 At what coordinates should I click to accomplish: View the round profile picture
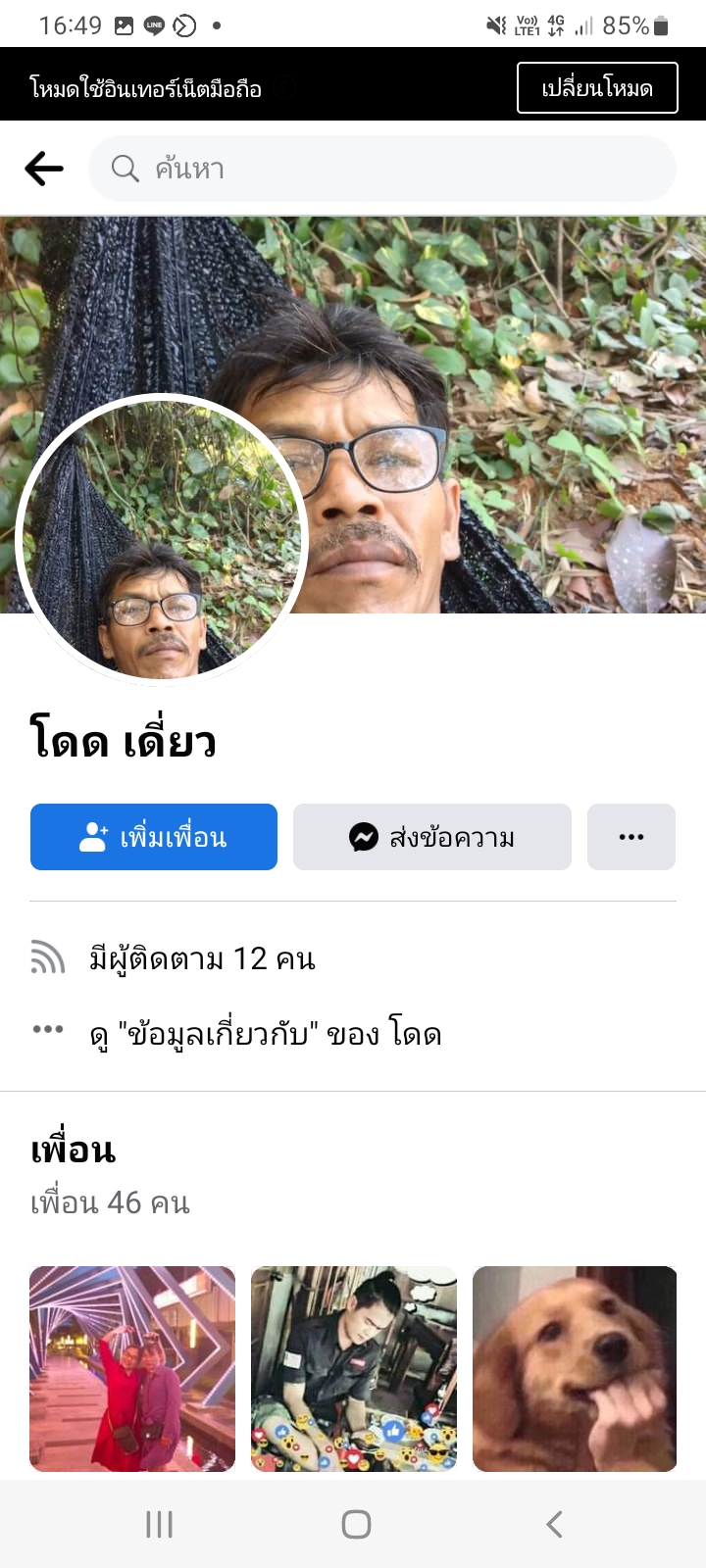[x=162, y=539]
